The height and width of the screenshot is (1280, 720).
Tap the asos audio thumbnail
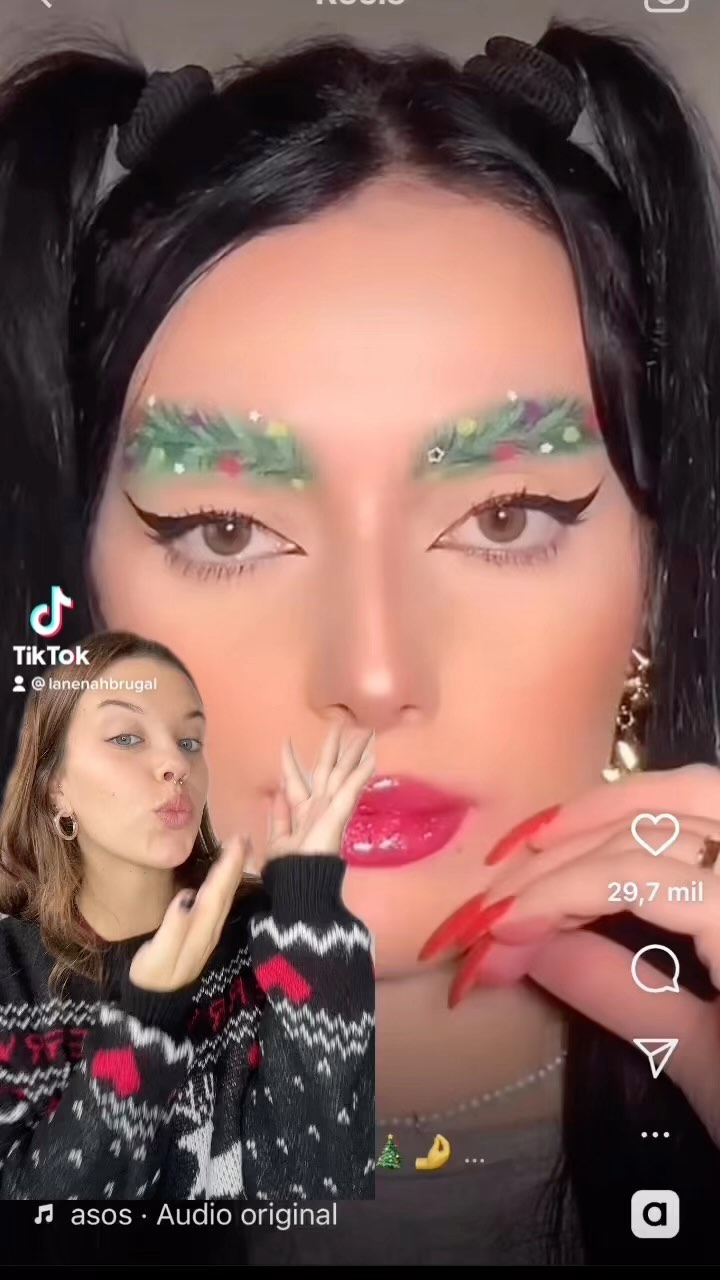655,1214
